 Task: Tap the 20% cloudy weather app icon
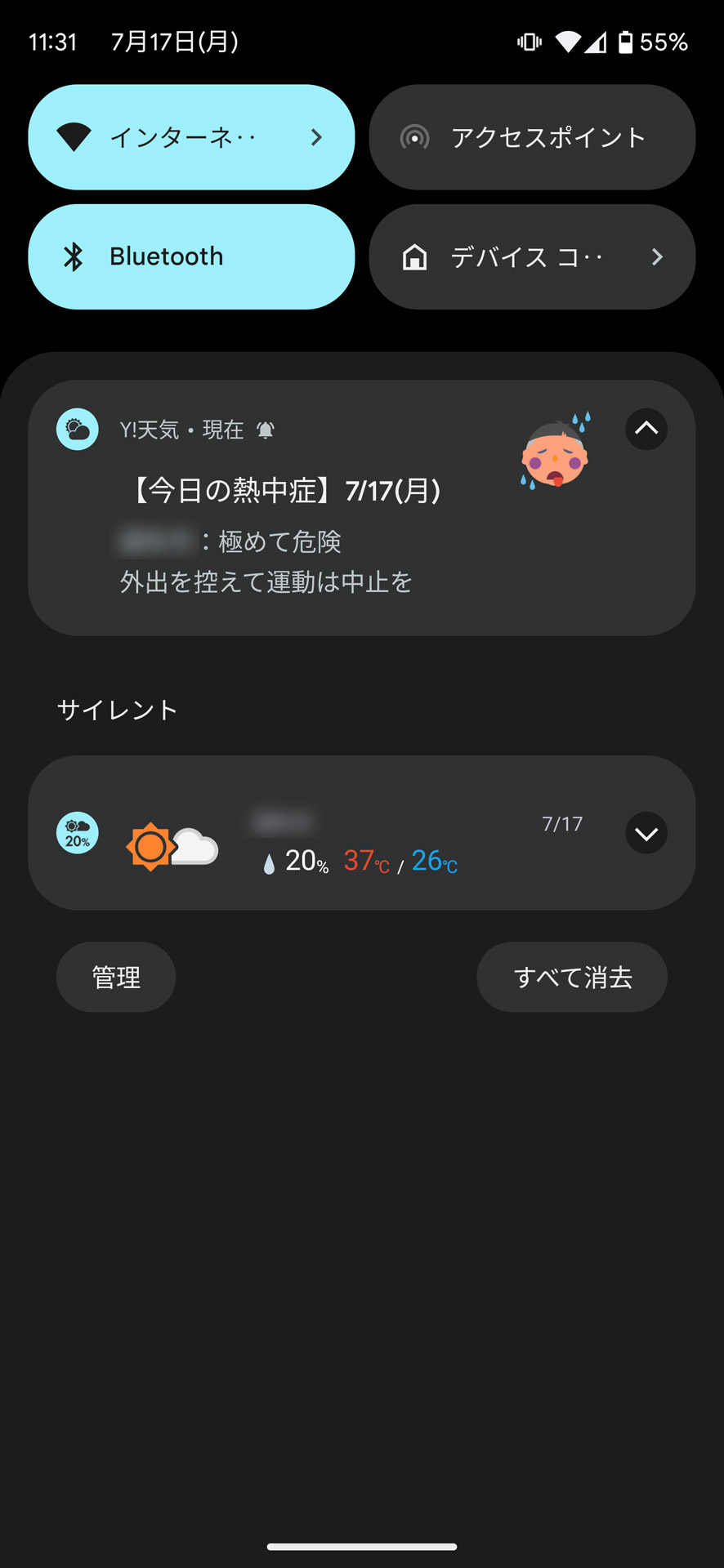click(77, 833)
